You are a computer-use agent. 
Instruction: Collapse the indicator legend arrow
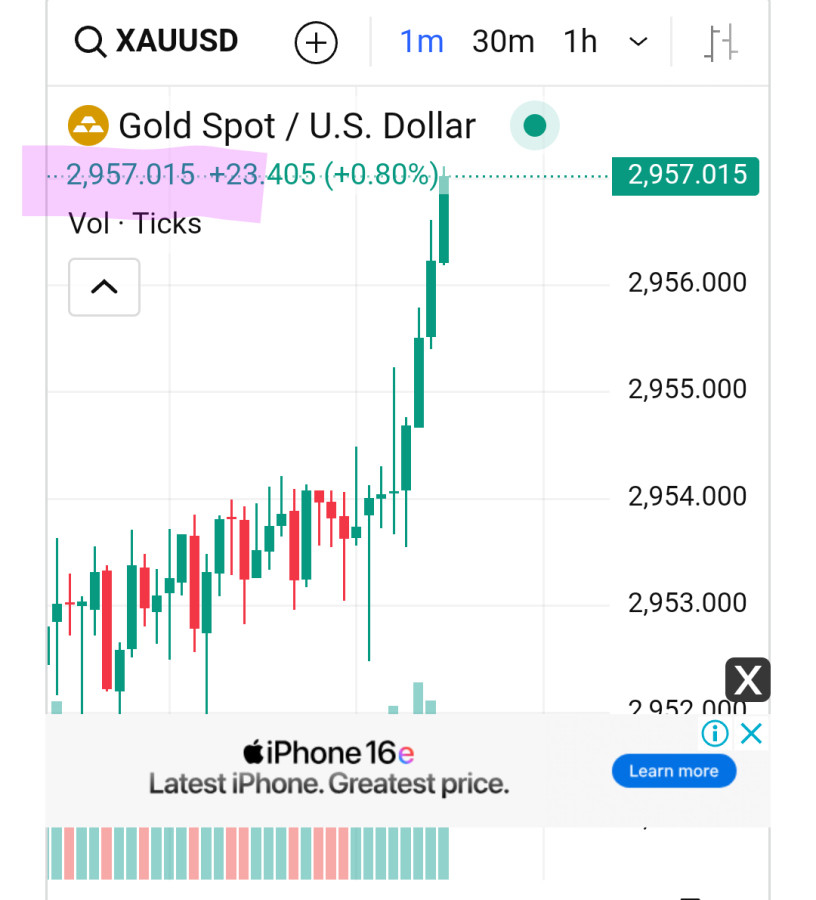coord(104,287)
